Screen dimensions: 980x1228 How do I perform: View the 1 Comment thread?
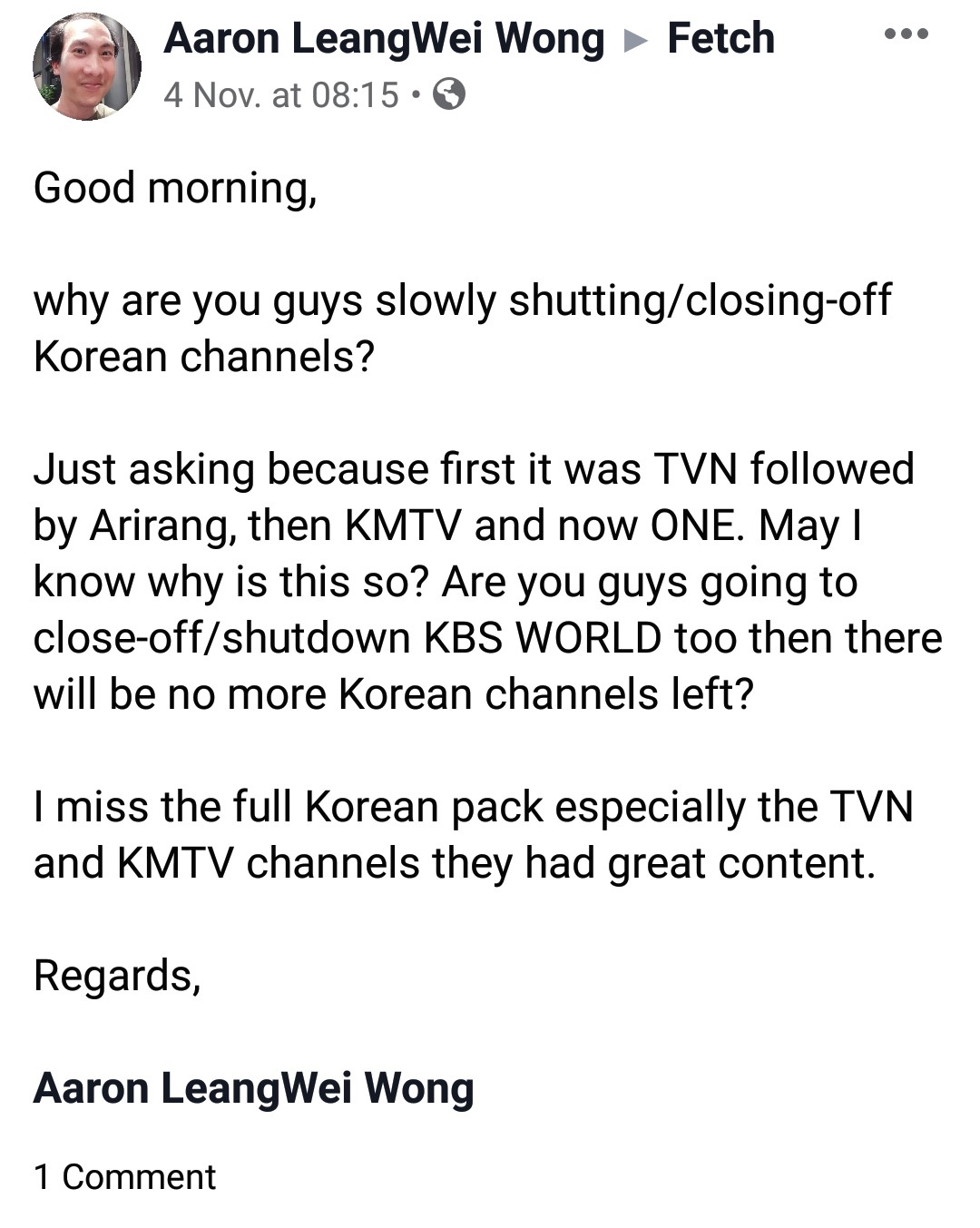124,1176
